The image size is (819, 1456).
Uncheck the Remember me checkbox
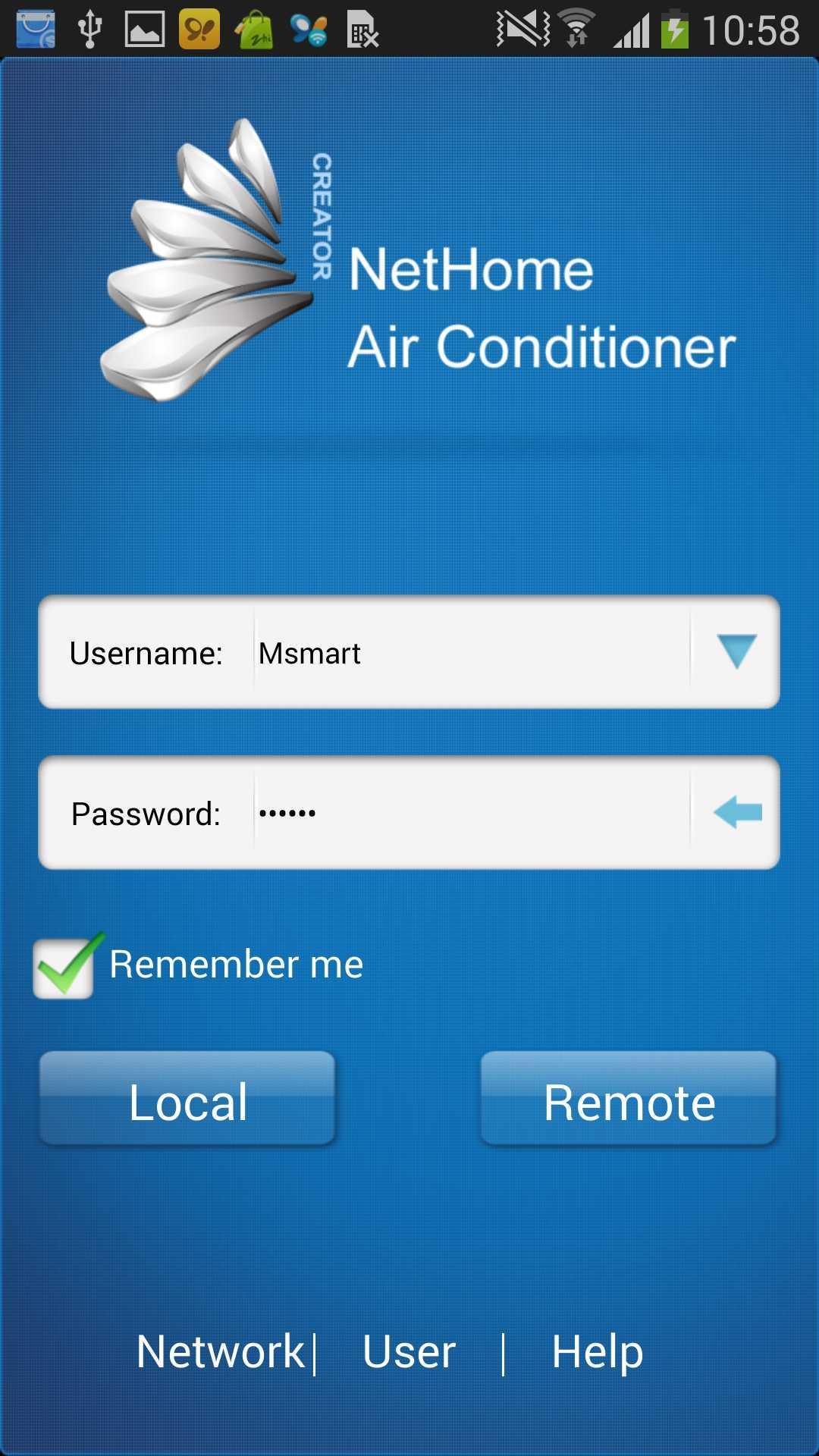click(64, 967)
